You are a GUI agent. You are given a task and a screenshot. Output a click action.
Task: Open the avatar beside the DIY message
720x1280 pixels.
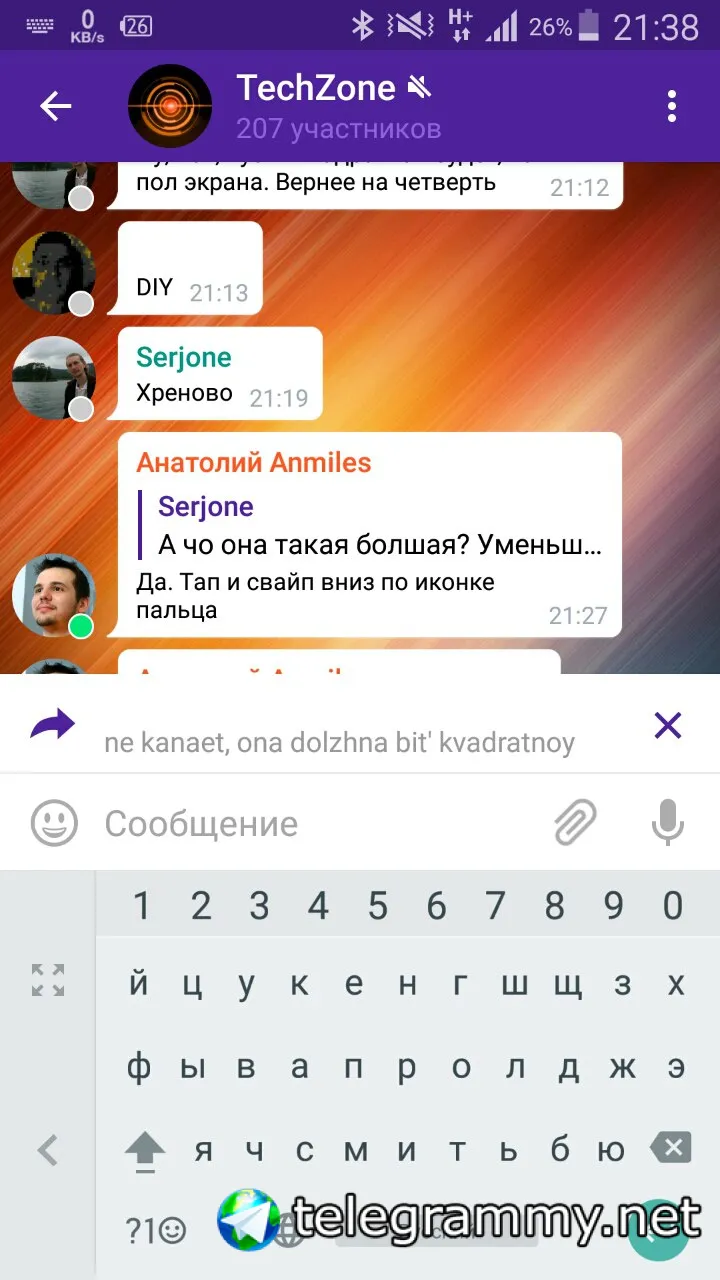[53, 272]
